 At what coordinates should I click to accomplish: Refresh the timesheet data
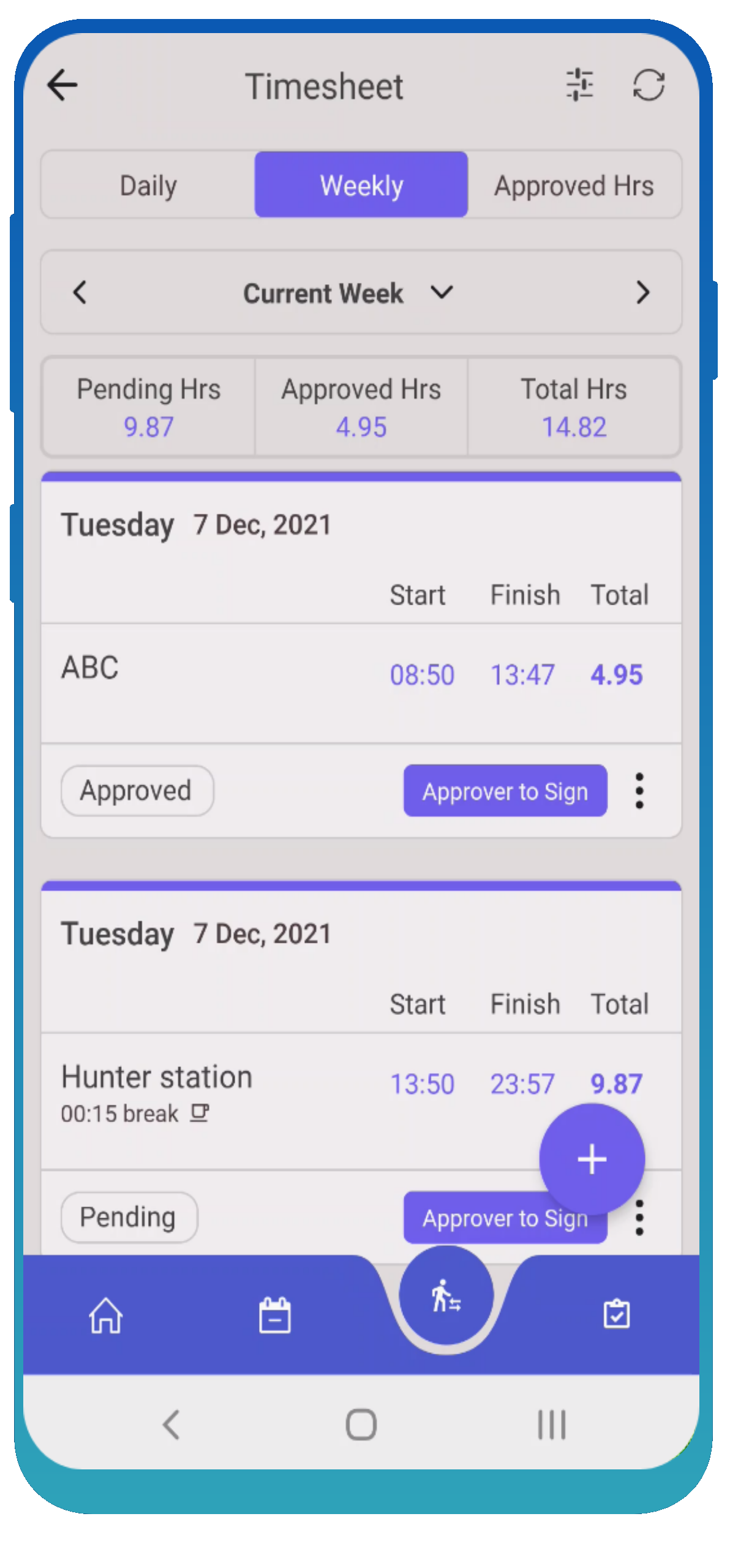649,85
